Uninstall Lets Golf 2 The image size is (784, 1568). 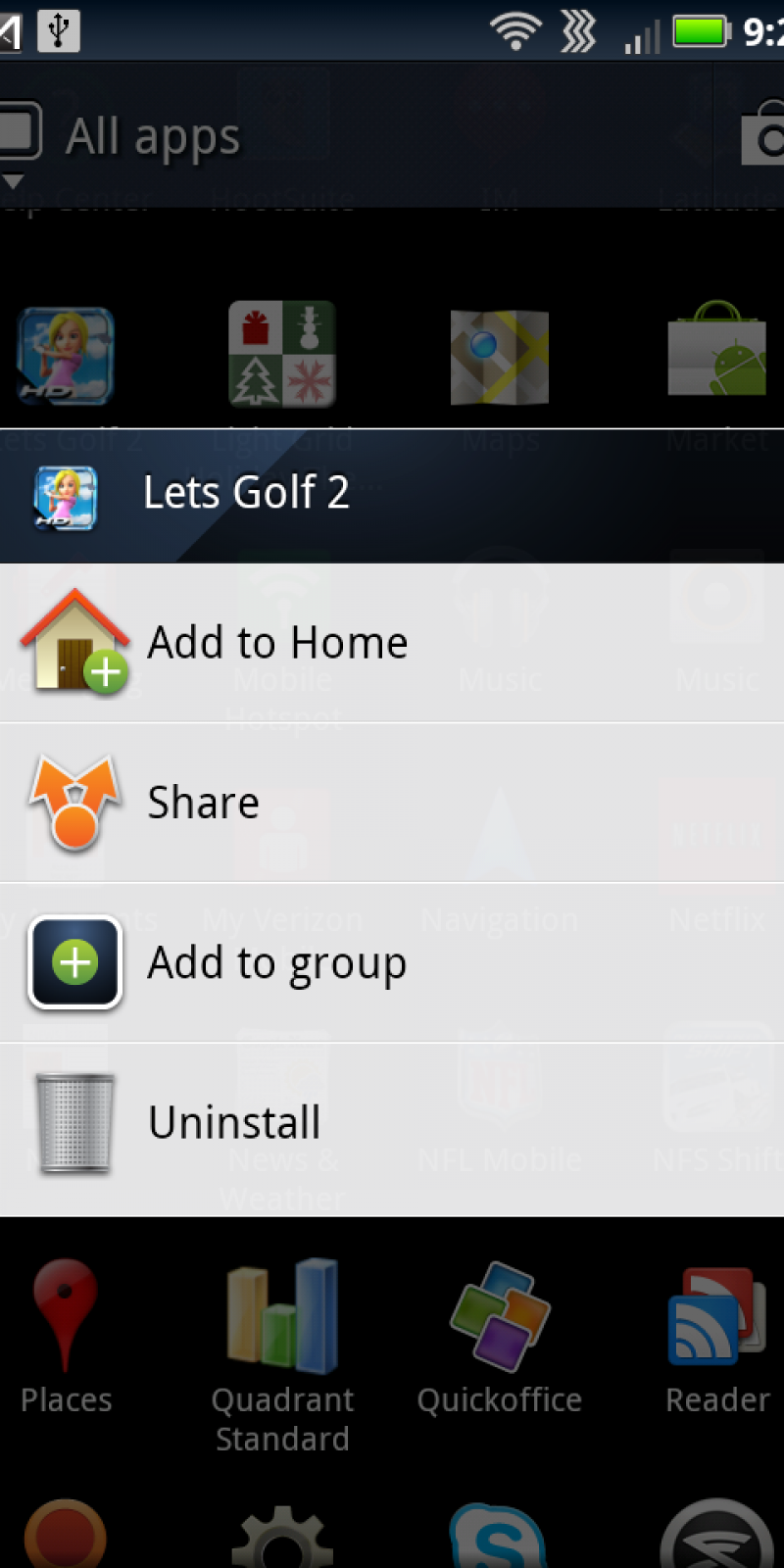(x=392, y=1124)
